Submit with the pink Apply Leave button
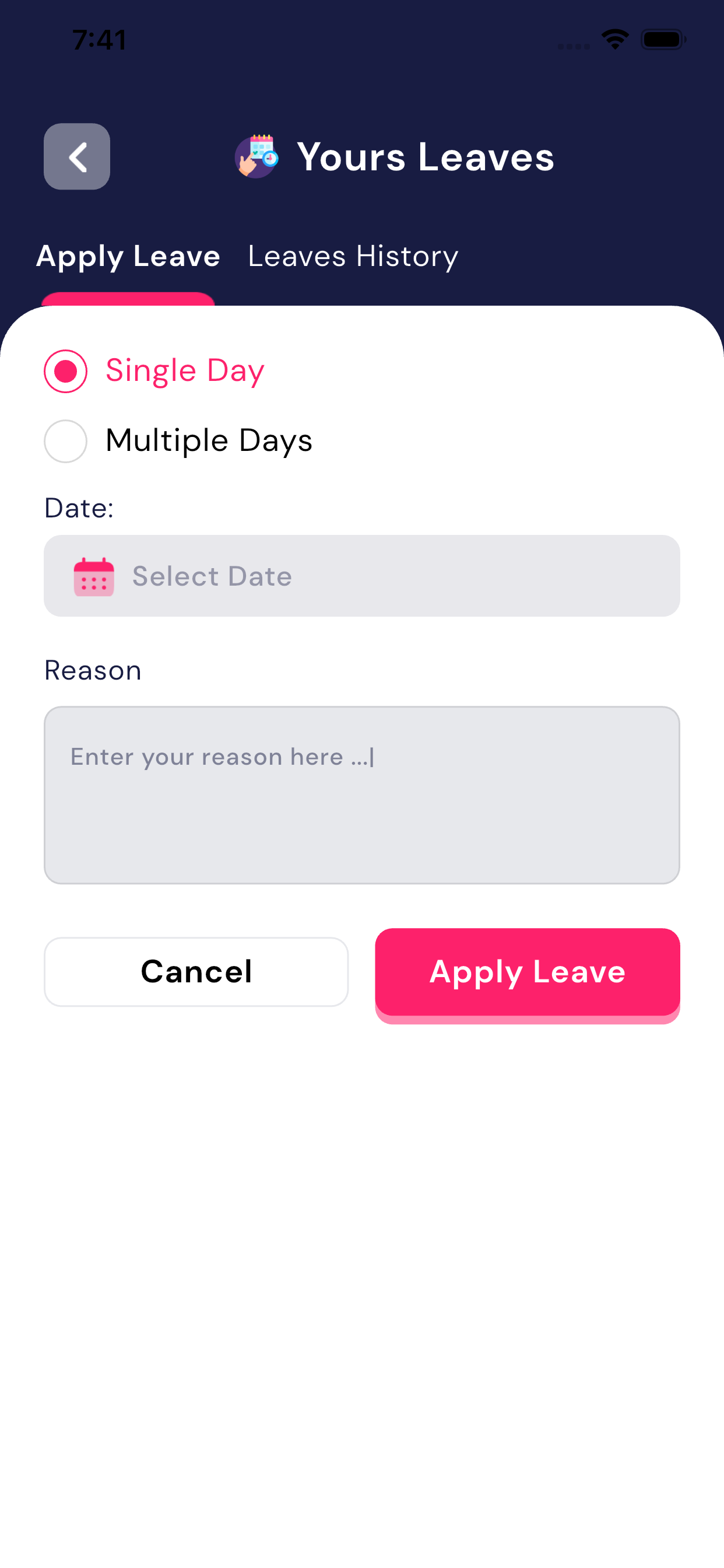Screen dimensions: 724x1568 coord(527,971)
